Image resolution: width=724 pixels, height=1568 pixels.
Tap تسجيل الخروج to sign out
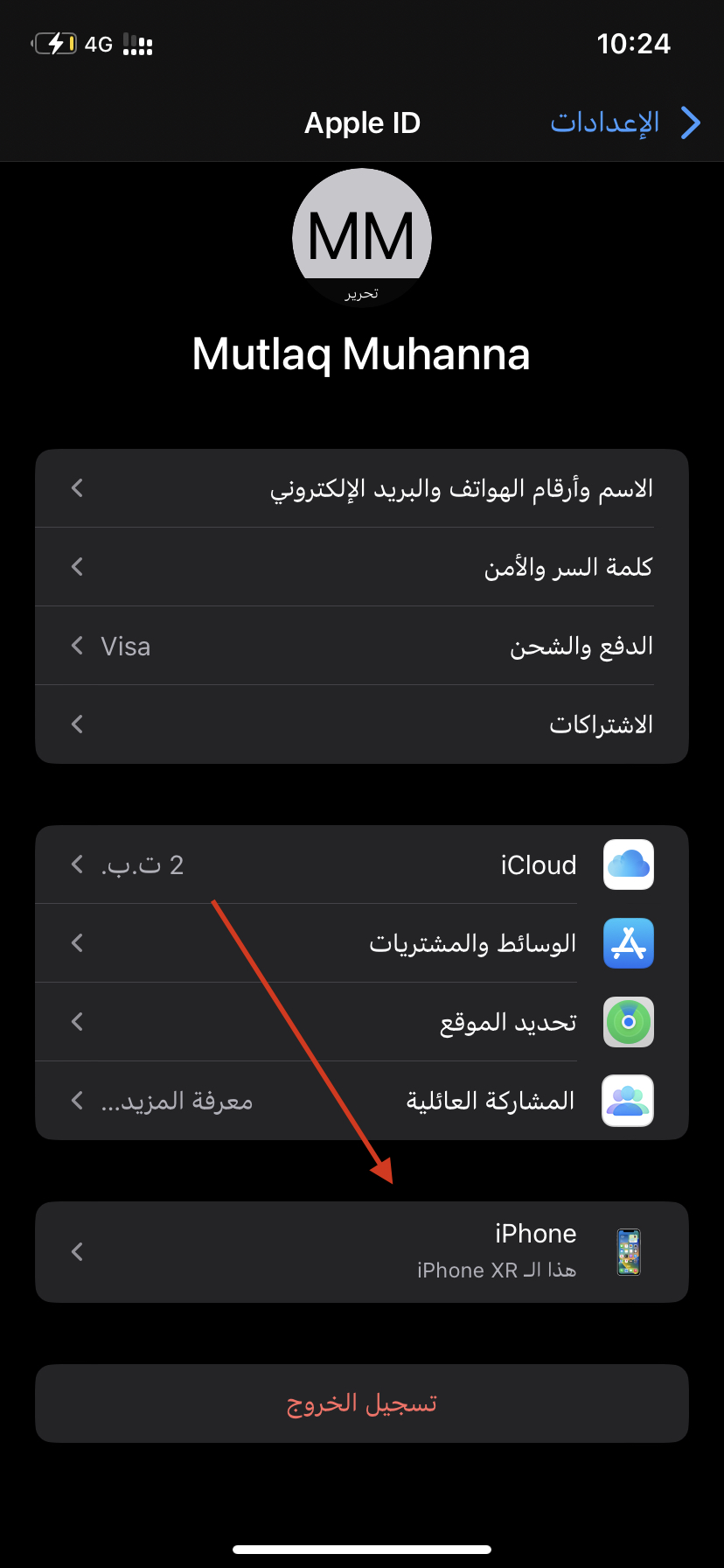(x=362, y=1403)
